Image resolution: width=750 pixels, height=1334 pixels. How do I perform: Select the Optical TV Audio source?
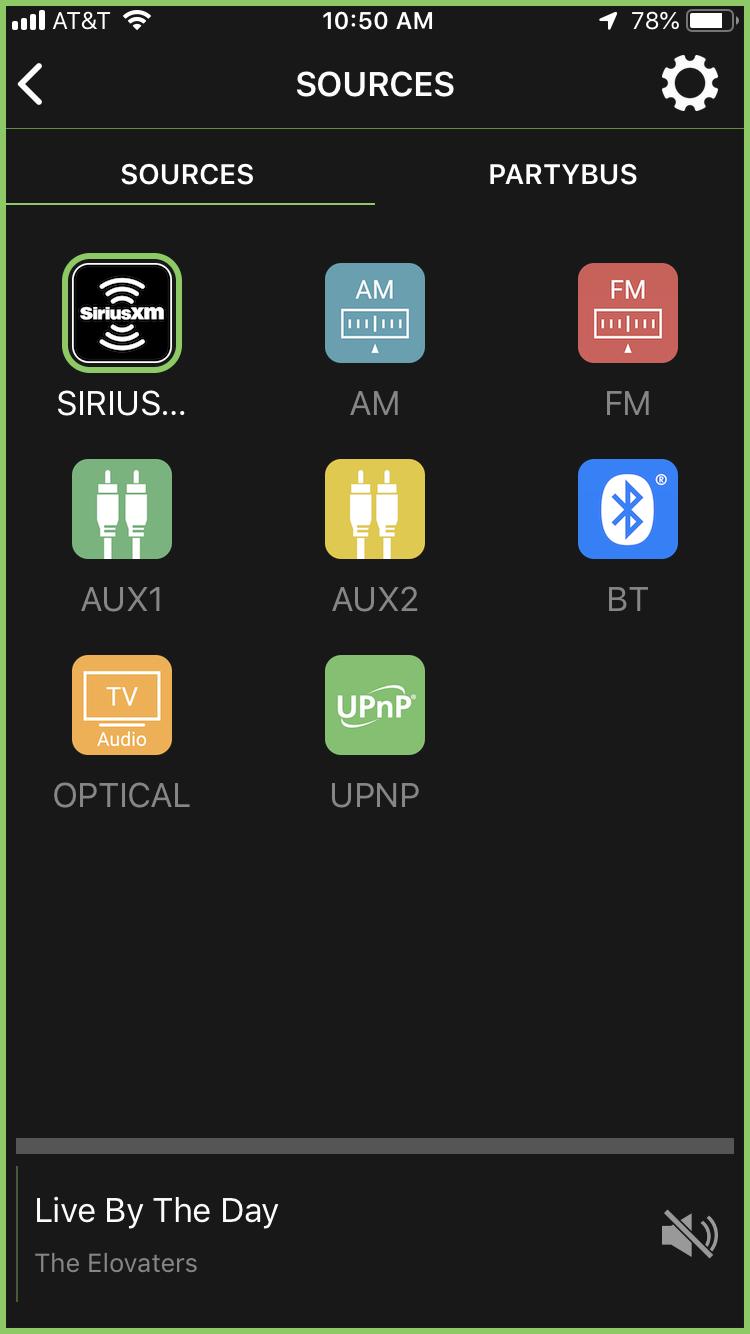[x=122, y=705]
